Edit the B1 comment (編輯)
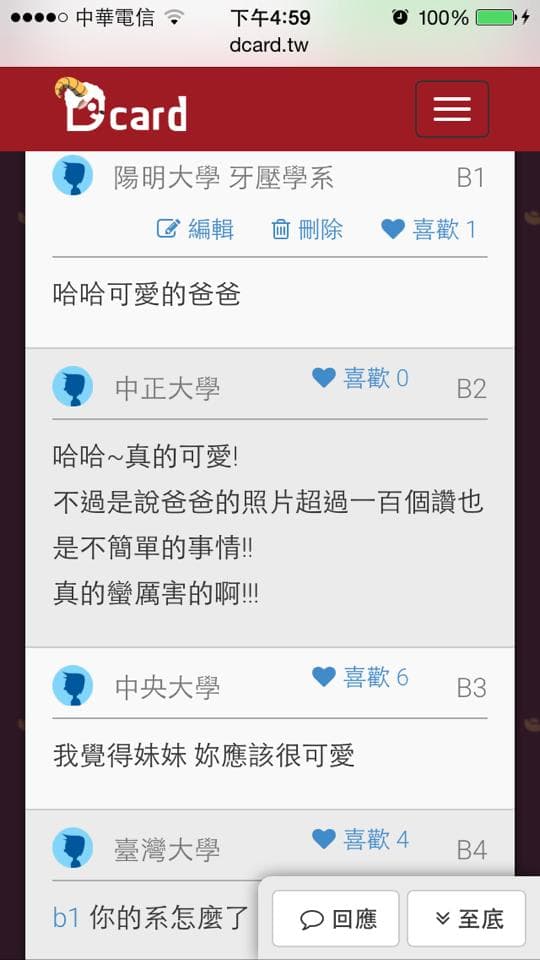Screen dimensions: 540x960 pyautogui.click(x=195, y=229)
